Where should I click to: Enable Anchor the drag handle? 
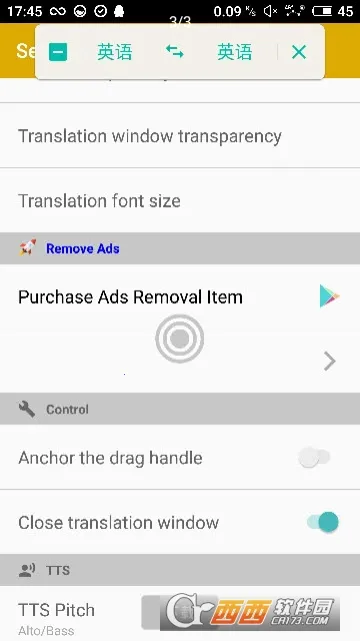point(314,457)
